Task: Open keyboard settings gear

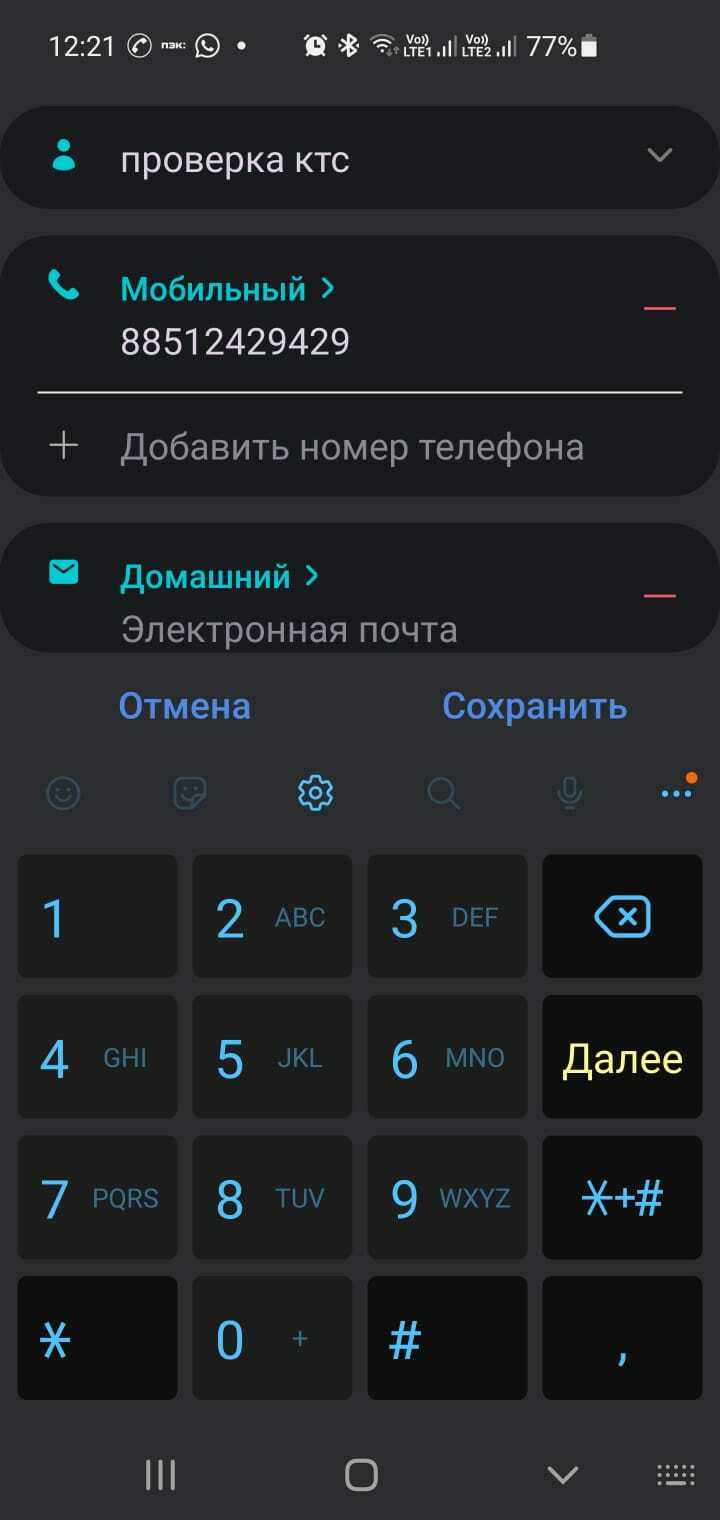Action: (x=315, y=794)
